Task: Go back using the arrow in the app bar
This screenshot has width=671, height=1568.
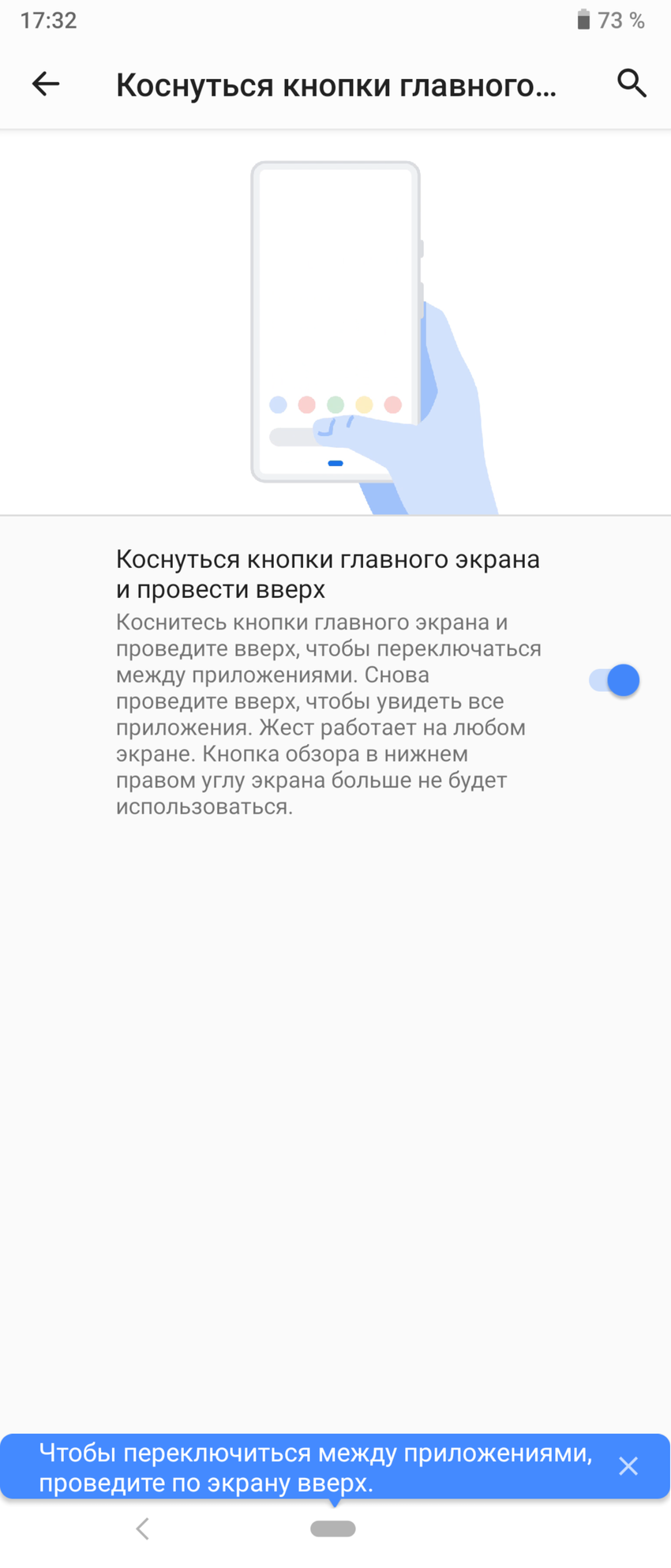Action: coord(46,84)
